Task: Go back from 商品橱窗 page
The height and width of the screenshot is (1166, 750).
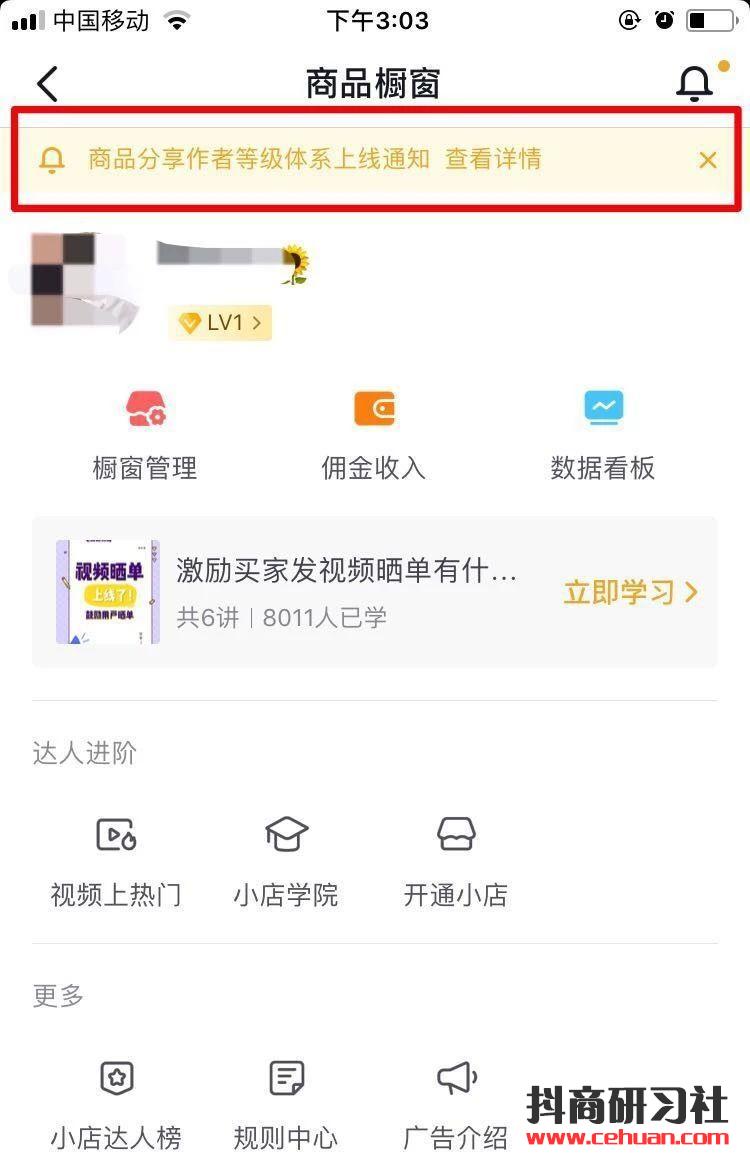Action: (47, 84)
